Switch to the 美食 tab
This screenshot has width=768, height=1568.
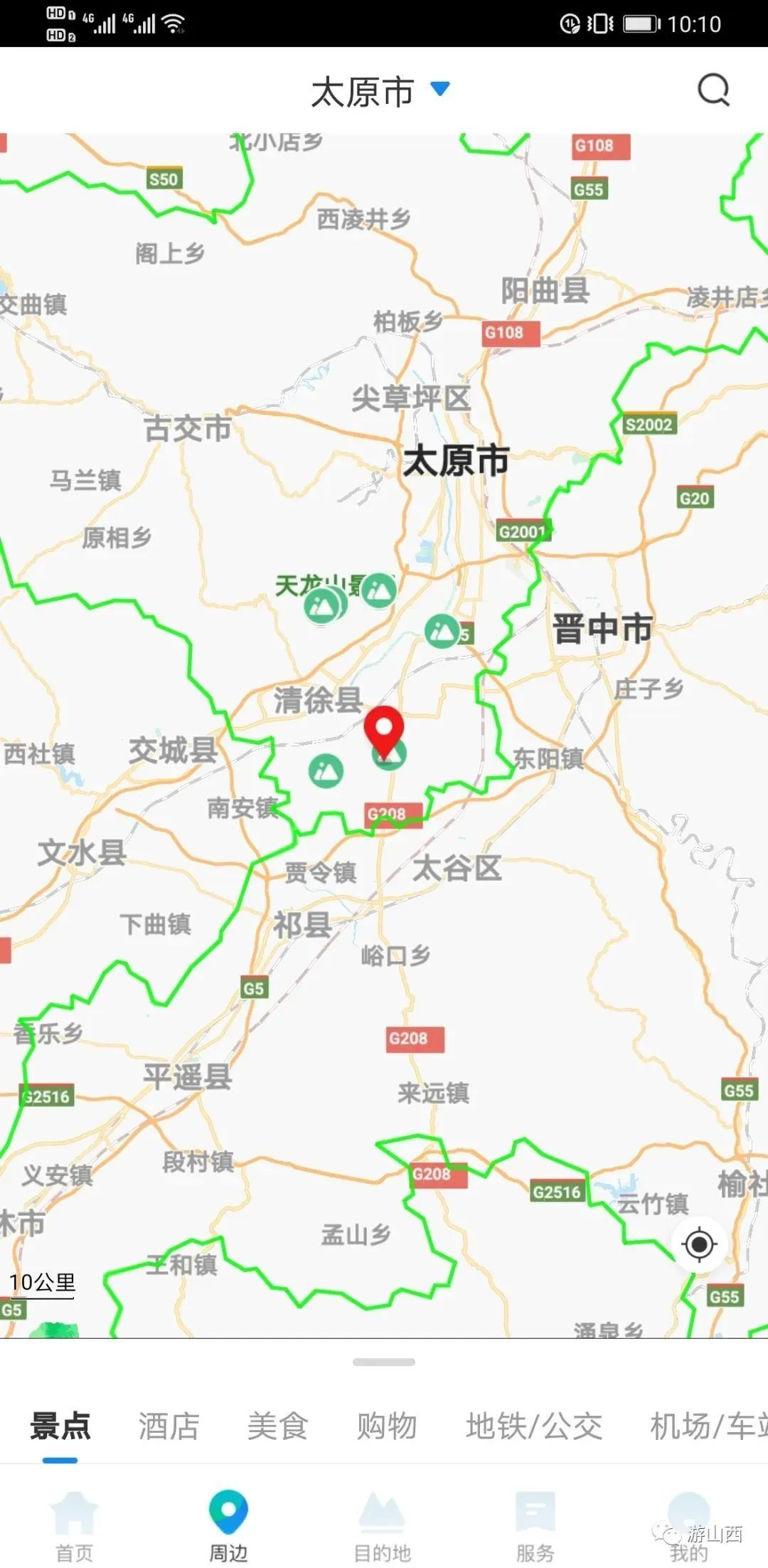[277, 1426]
